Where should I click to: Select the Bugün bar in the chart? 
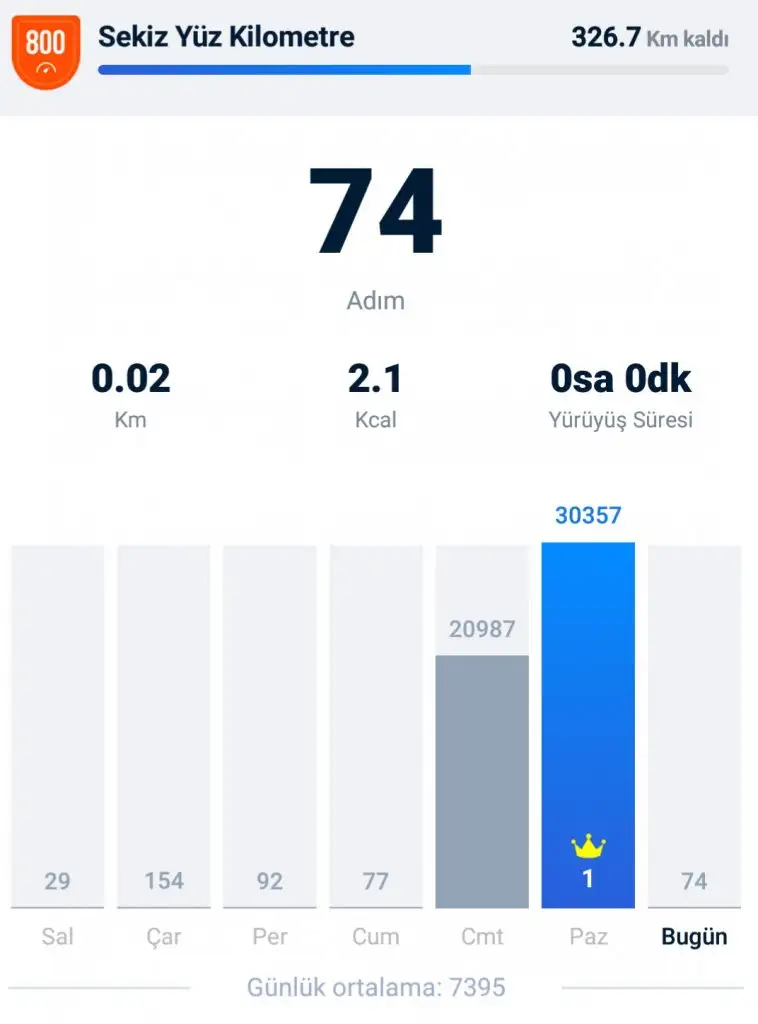point(694,726)
